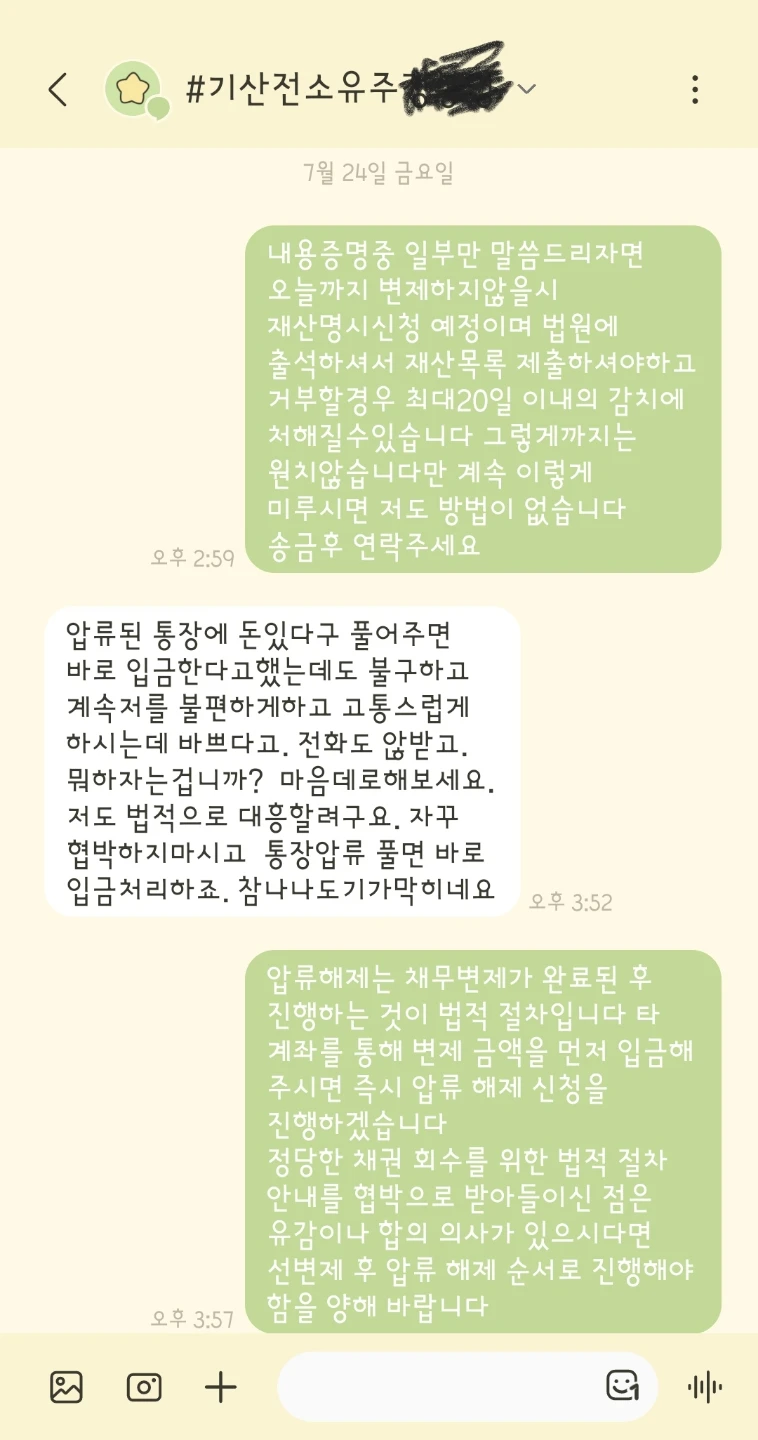Go back from this conversation

[58, 90]
